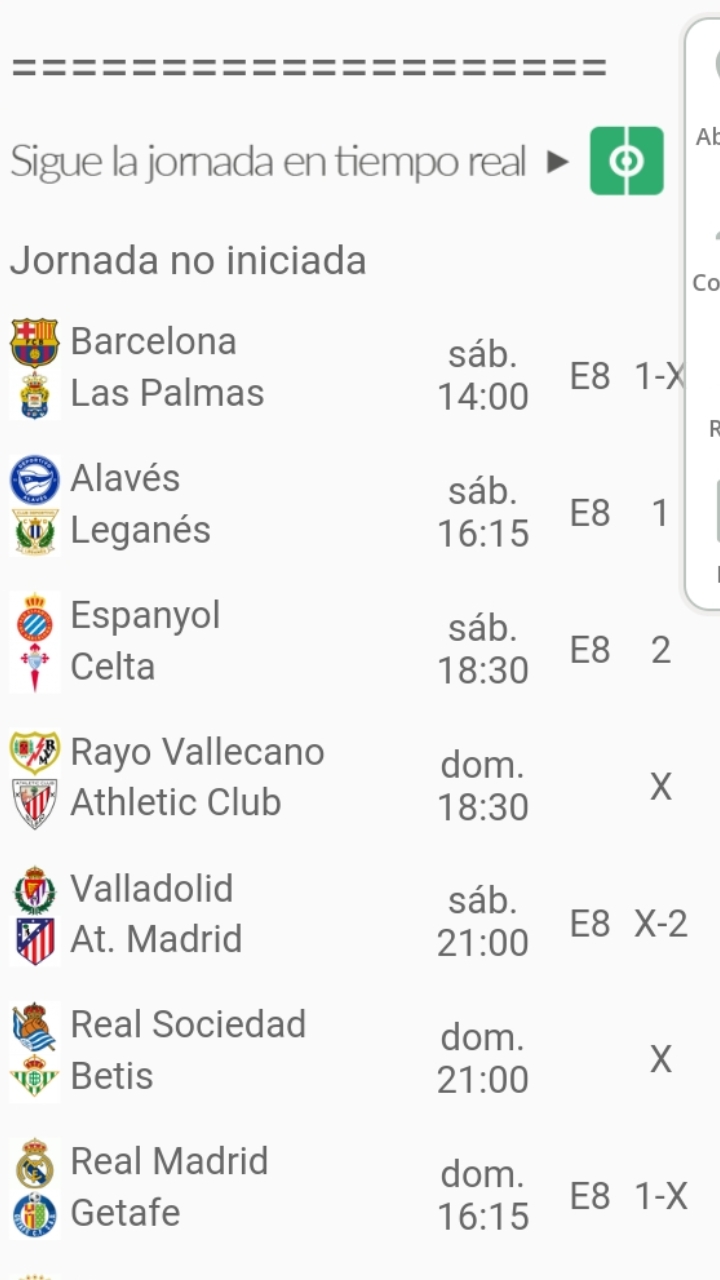This screenshot has width=720, height=1280.
Task: Open the green live matchday pitch button
Action: tap(627, 160)
